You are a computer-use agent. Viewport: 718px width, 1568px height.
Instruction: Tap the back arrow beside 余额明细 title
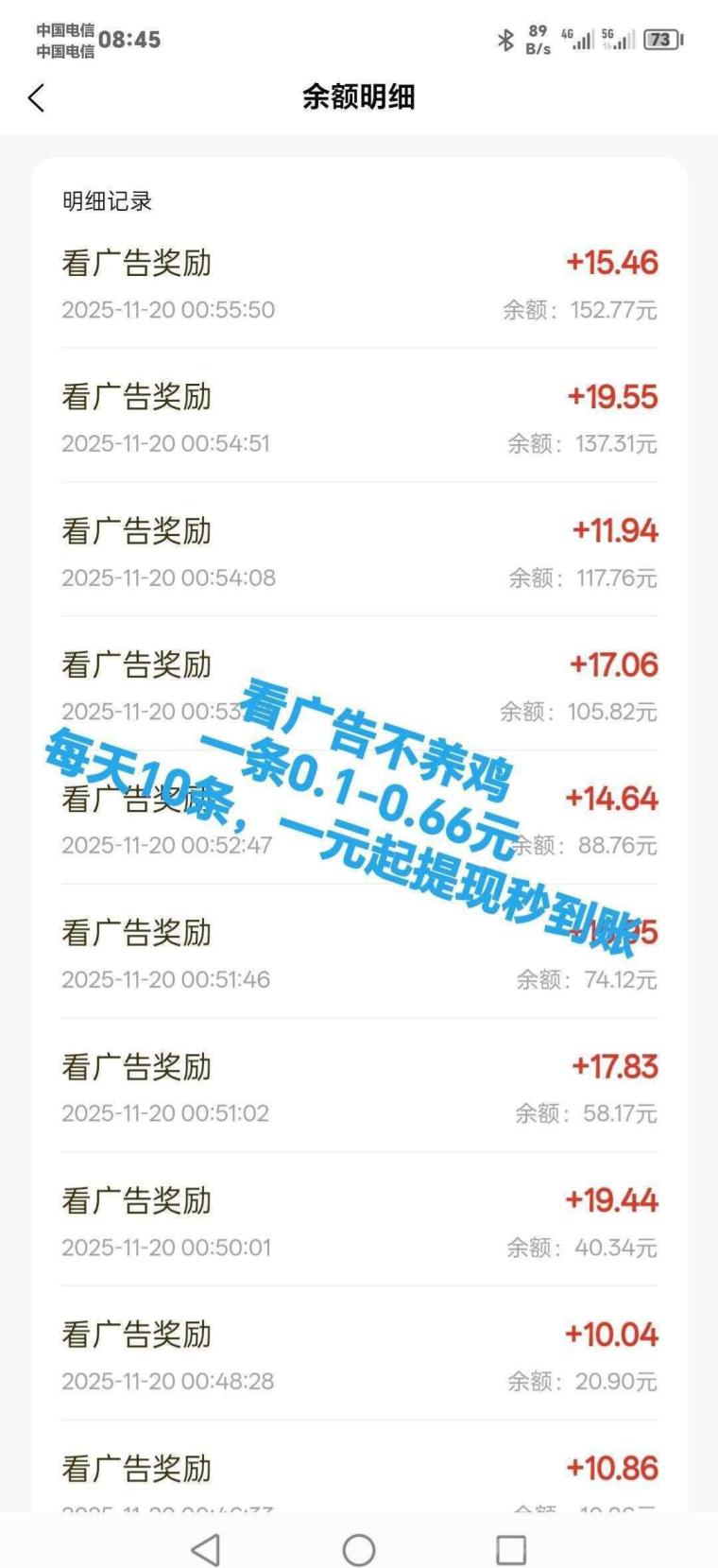[x=36, y=97]
